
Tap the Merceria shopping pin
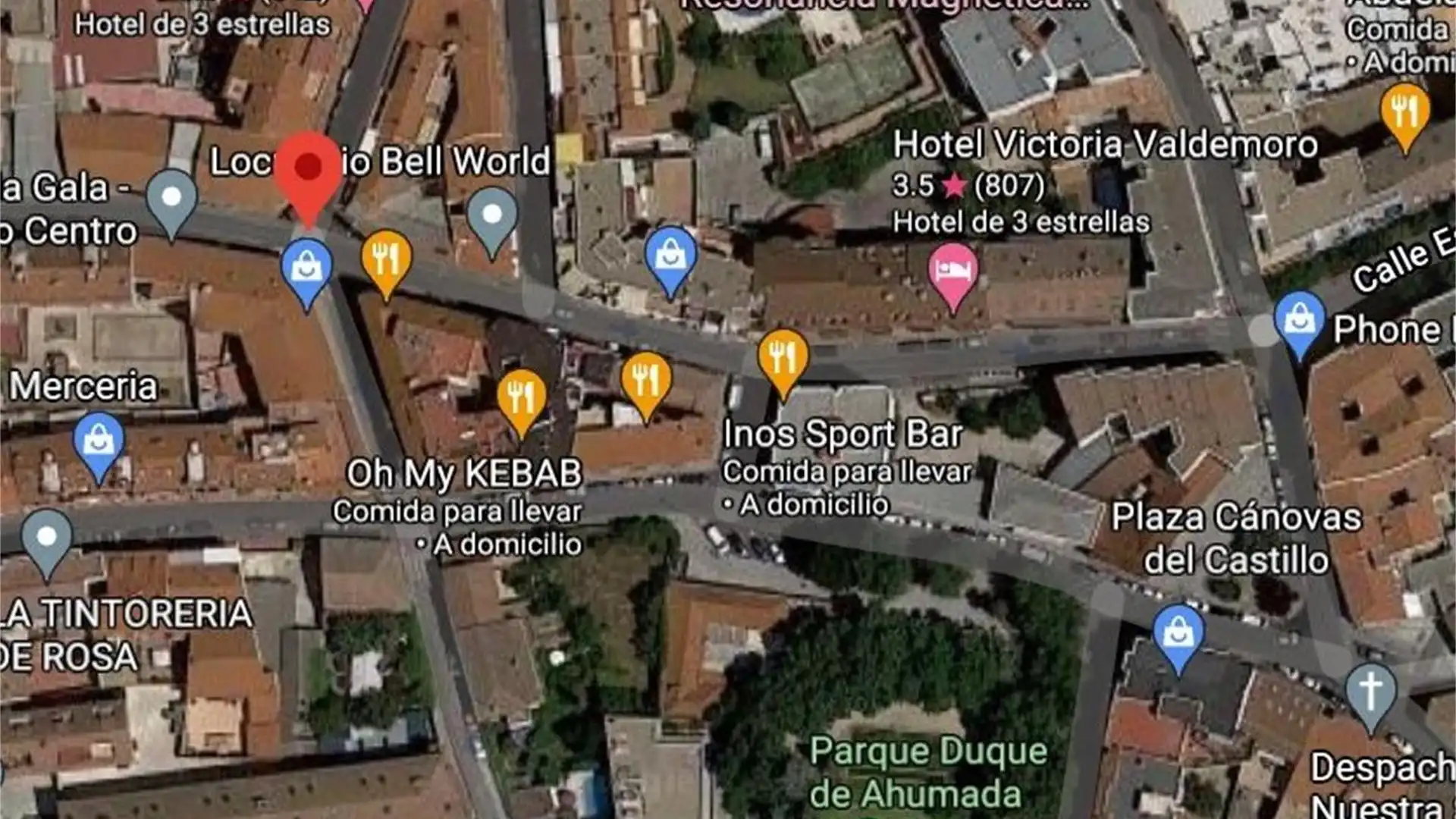99,441
